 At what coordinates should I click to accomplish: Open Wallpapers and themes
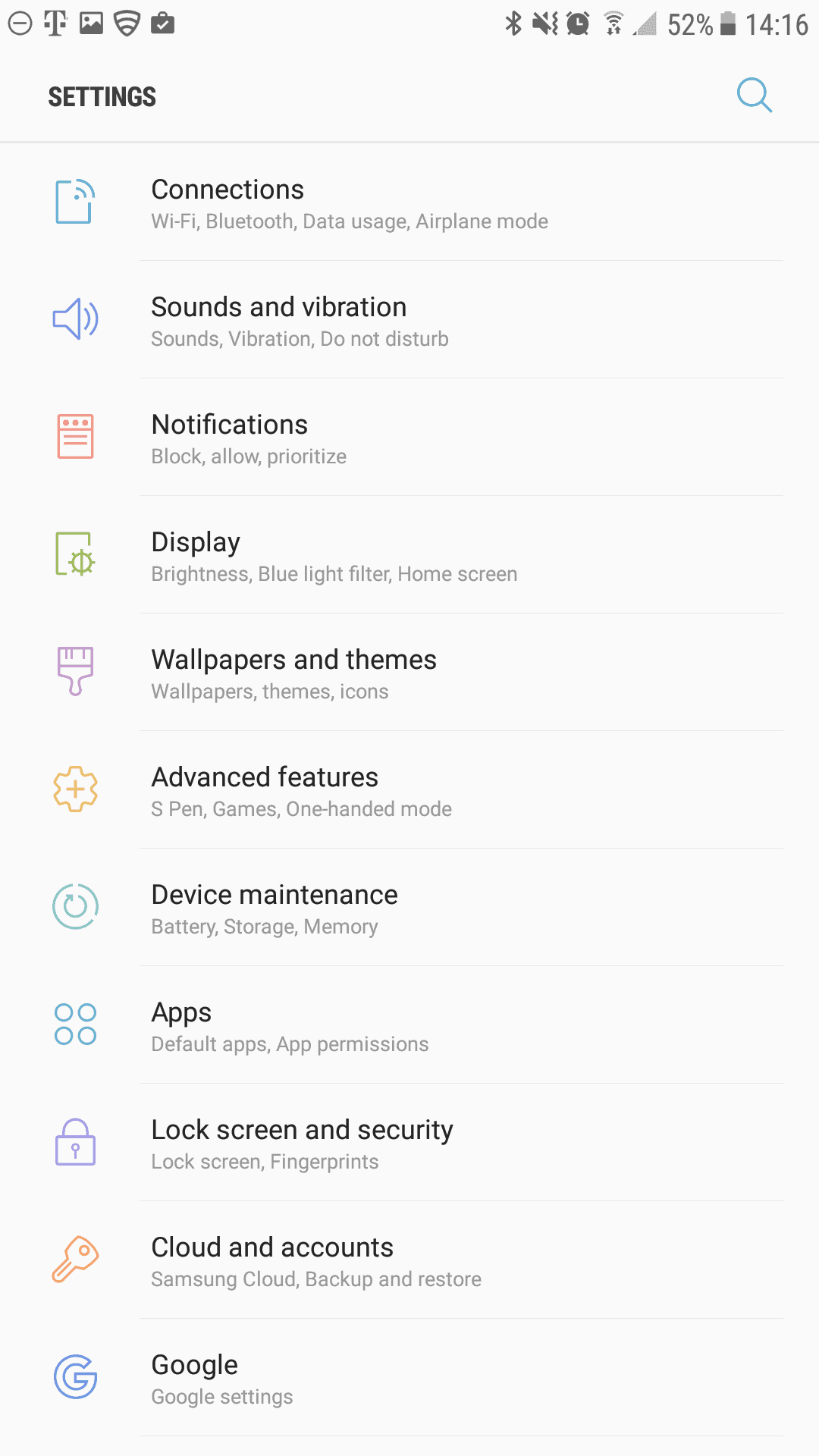coord(409,673)
